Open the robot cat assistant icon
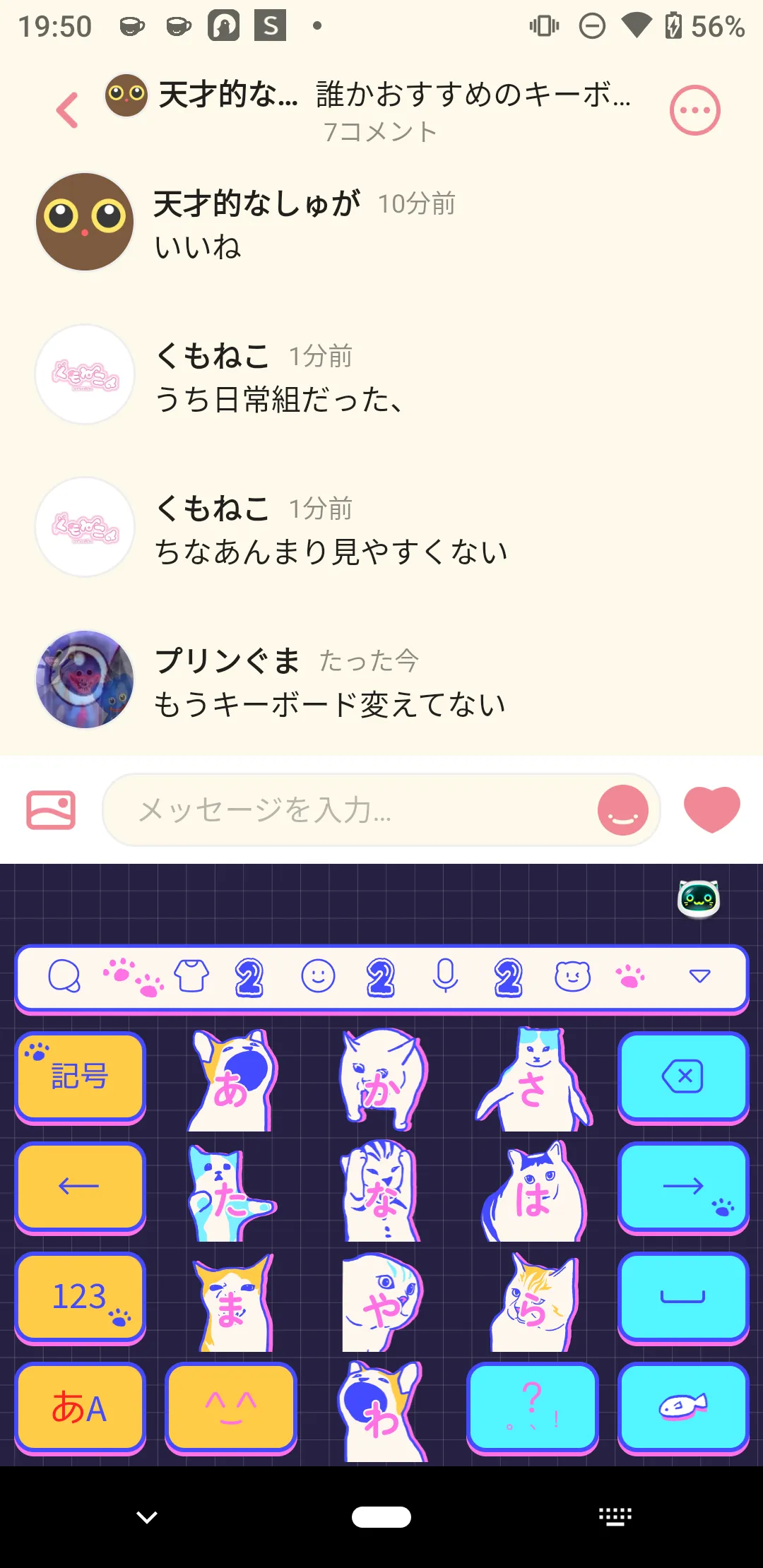The width and height of the screenshot is (763, 1568). coord(698,898)
